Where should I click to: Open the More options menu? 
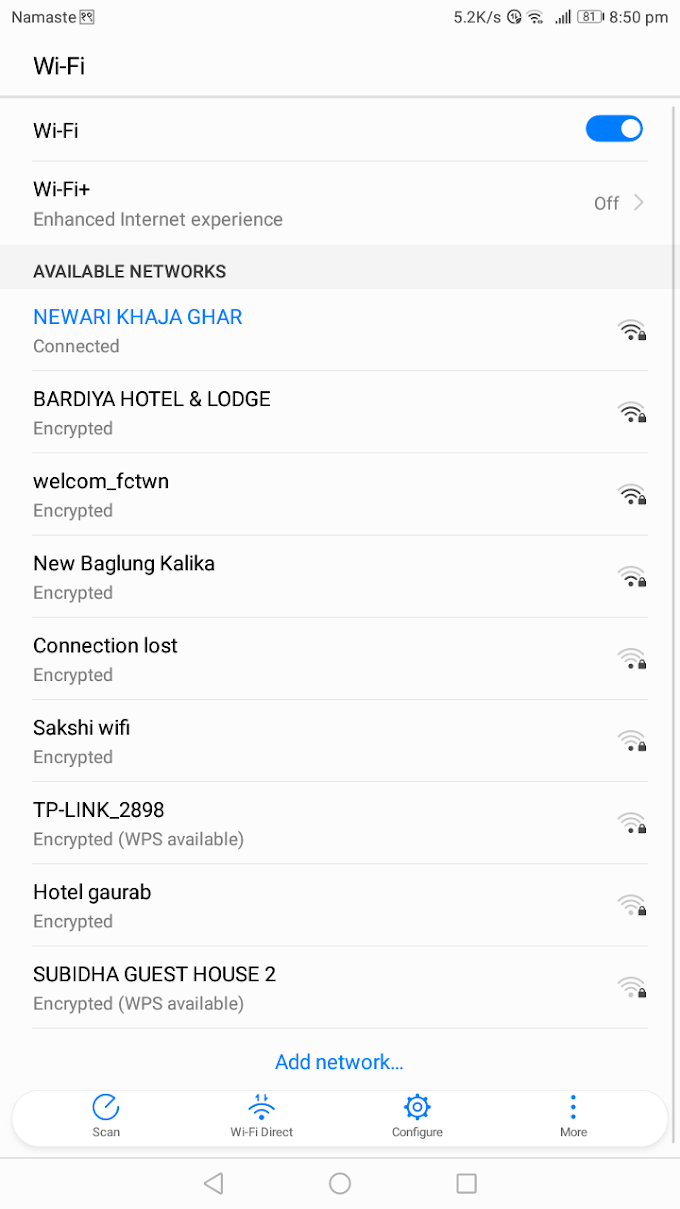573,1115
